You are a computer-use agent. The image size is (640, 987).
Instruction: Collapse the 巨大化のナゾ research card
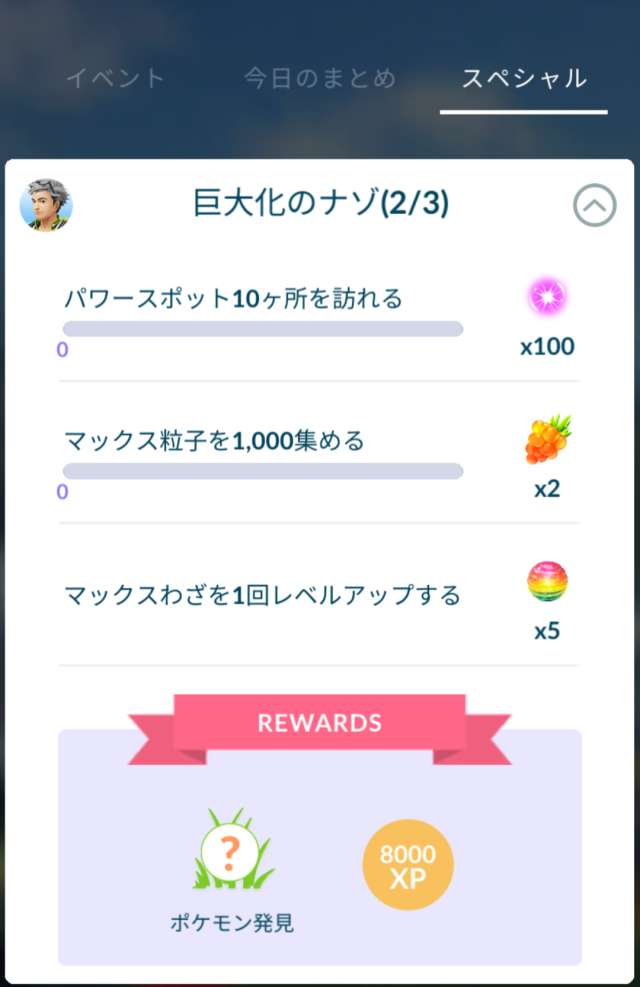coord(594,206)
